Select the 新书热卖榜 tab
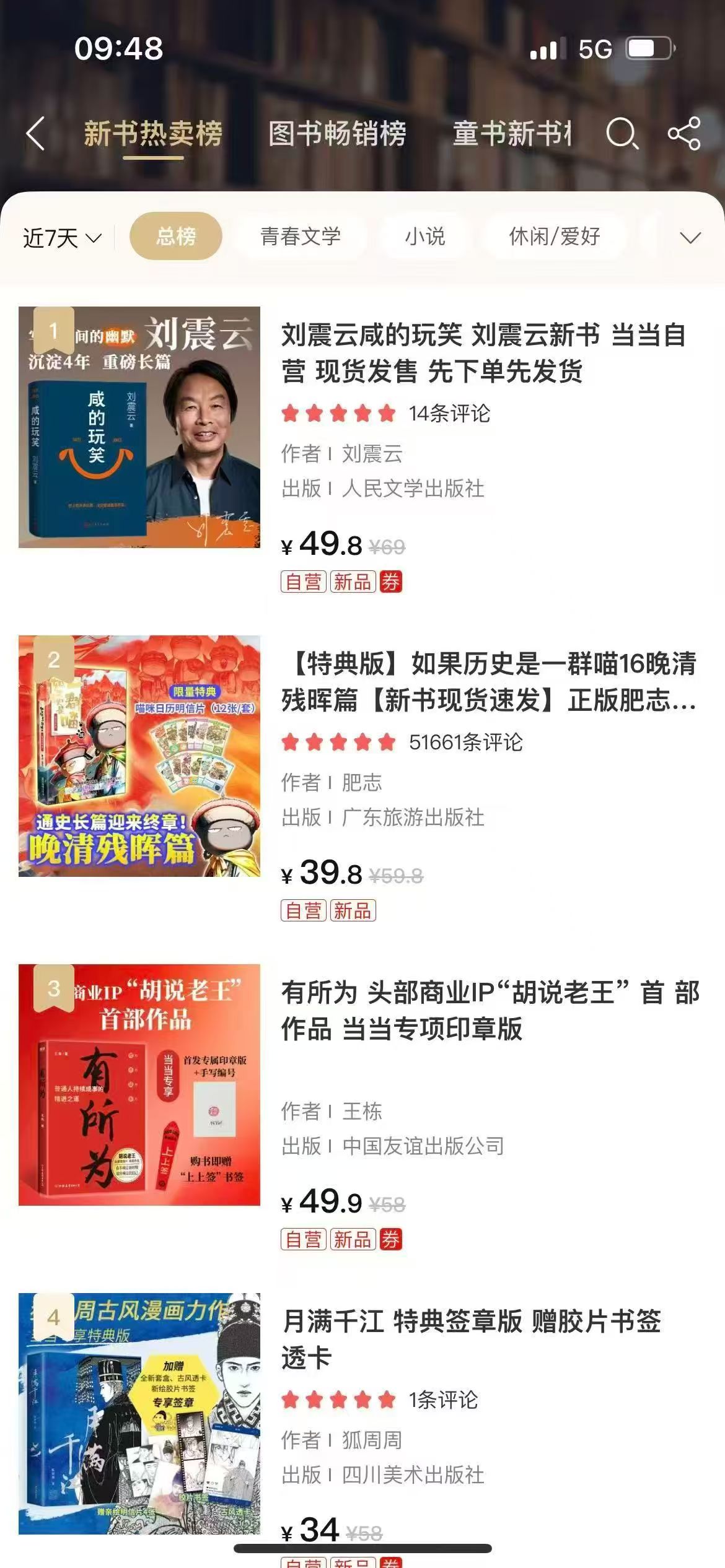 click(x=153, y=133)
